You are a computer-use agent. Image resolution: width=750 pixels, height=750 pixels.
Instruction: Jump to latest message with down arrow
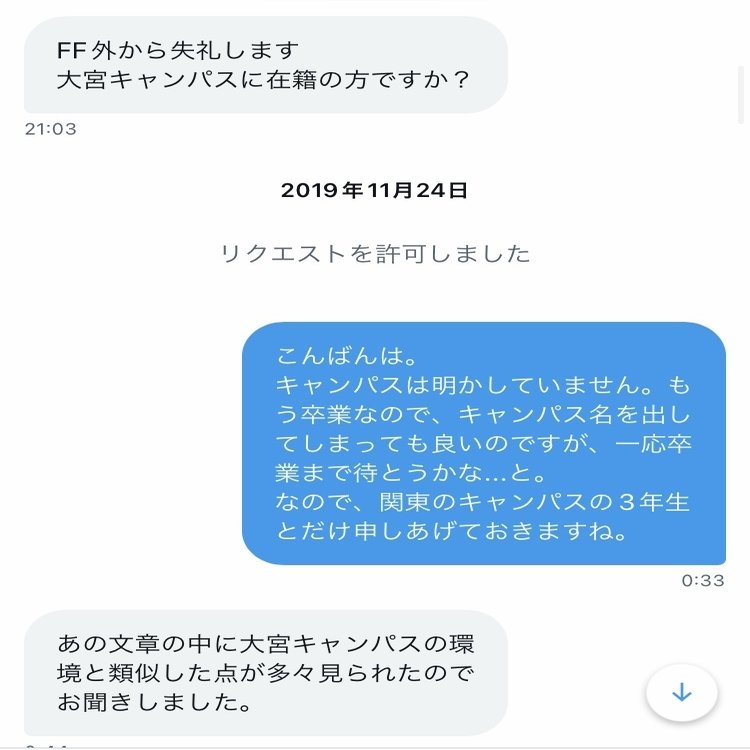682,692
